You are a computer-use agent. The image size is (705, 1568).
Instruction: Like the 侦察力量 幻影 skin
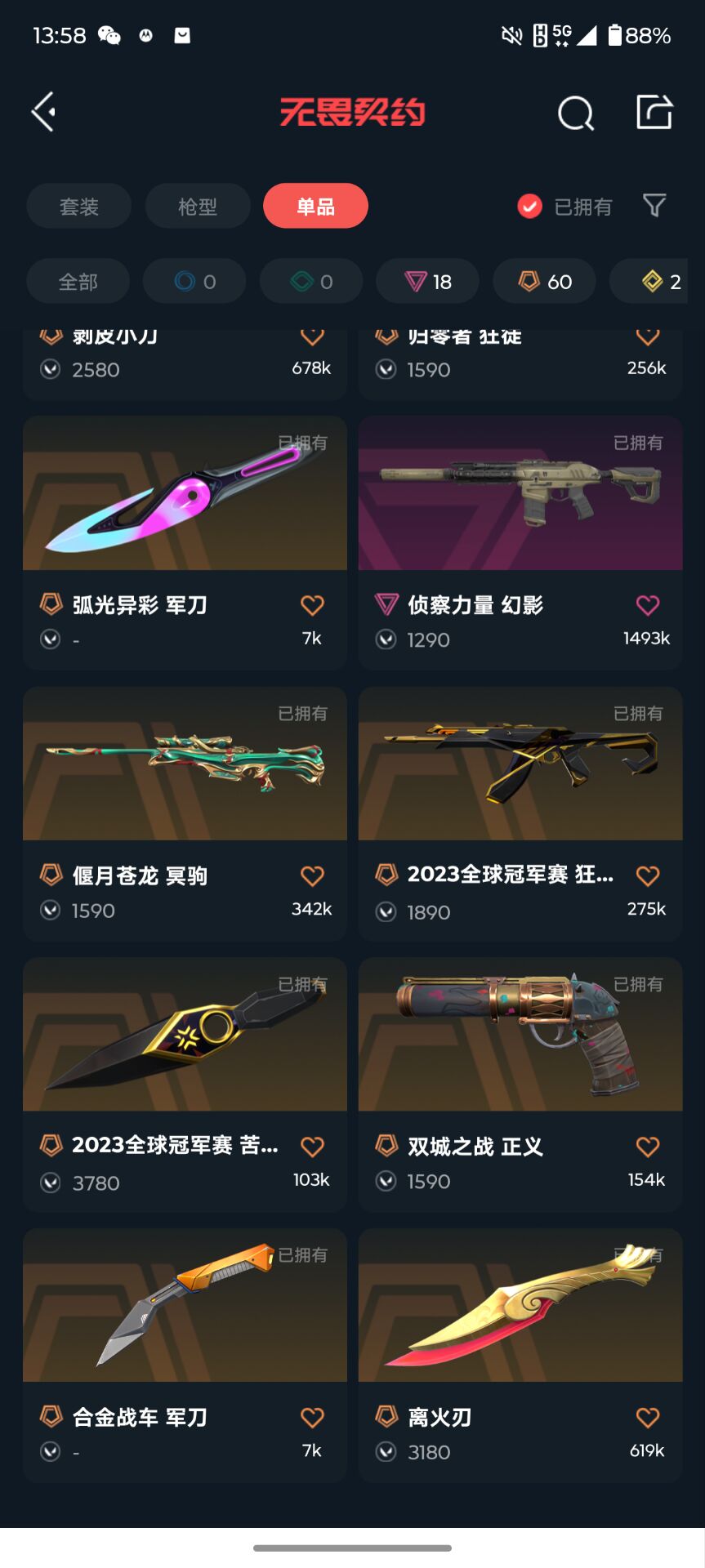[x=647, y=605]
